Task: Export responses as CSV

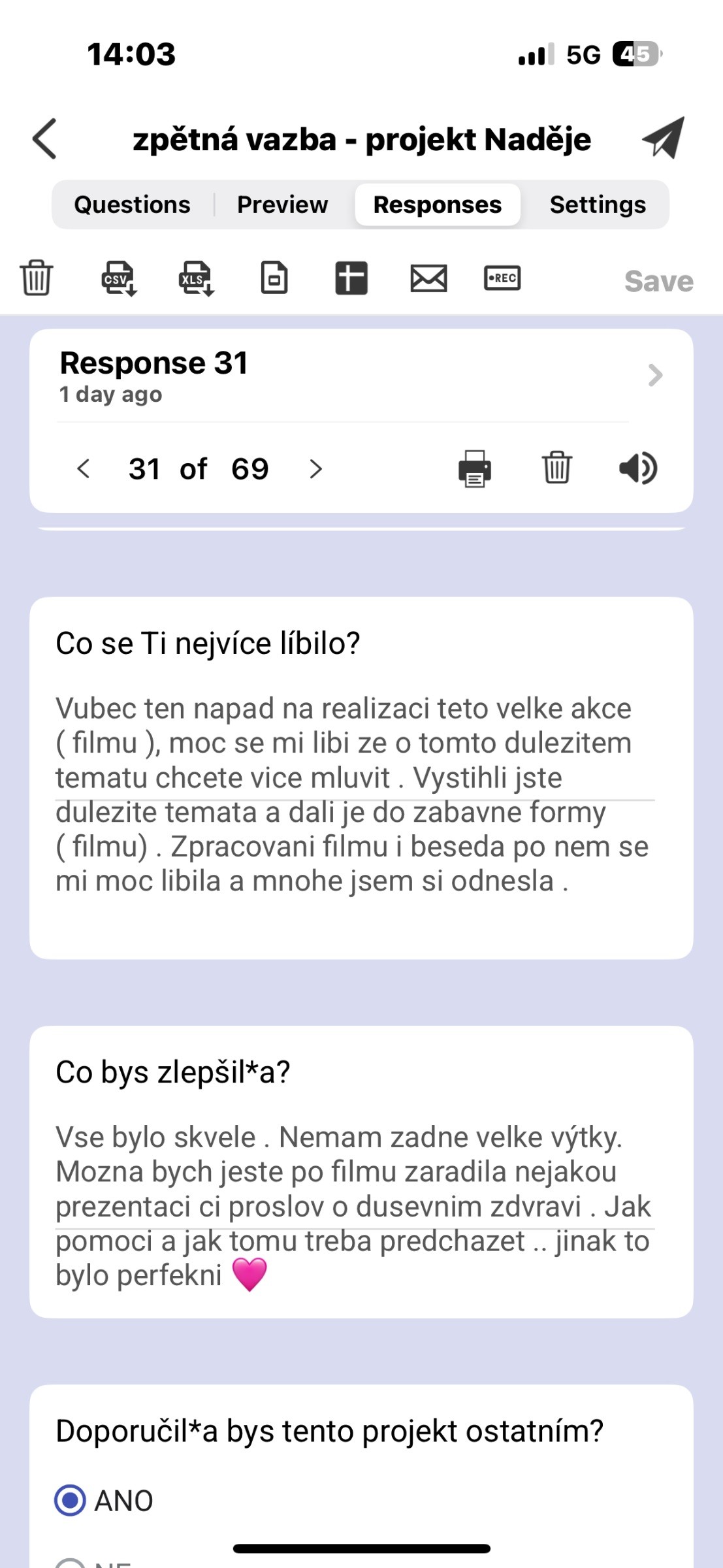Action: tap(119, 278)
